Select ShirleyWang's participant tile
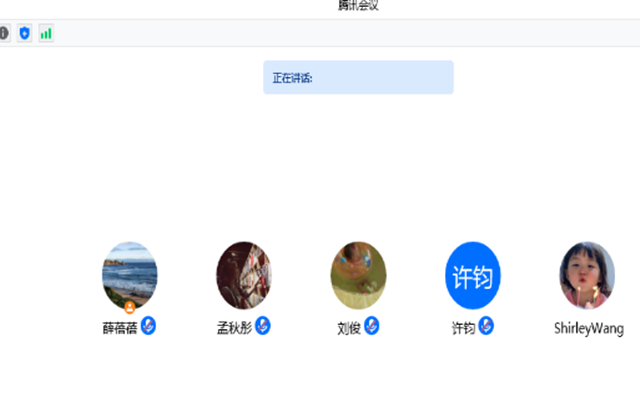640x420 pixels. (x=586, y=274)
